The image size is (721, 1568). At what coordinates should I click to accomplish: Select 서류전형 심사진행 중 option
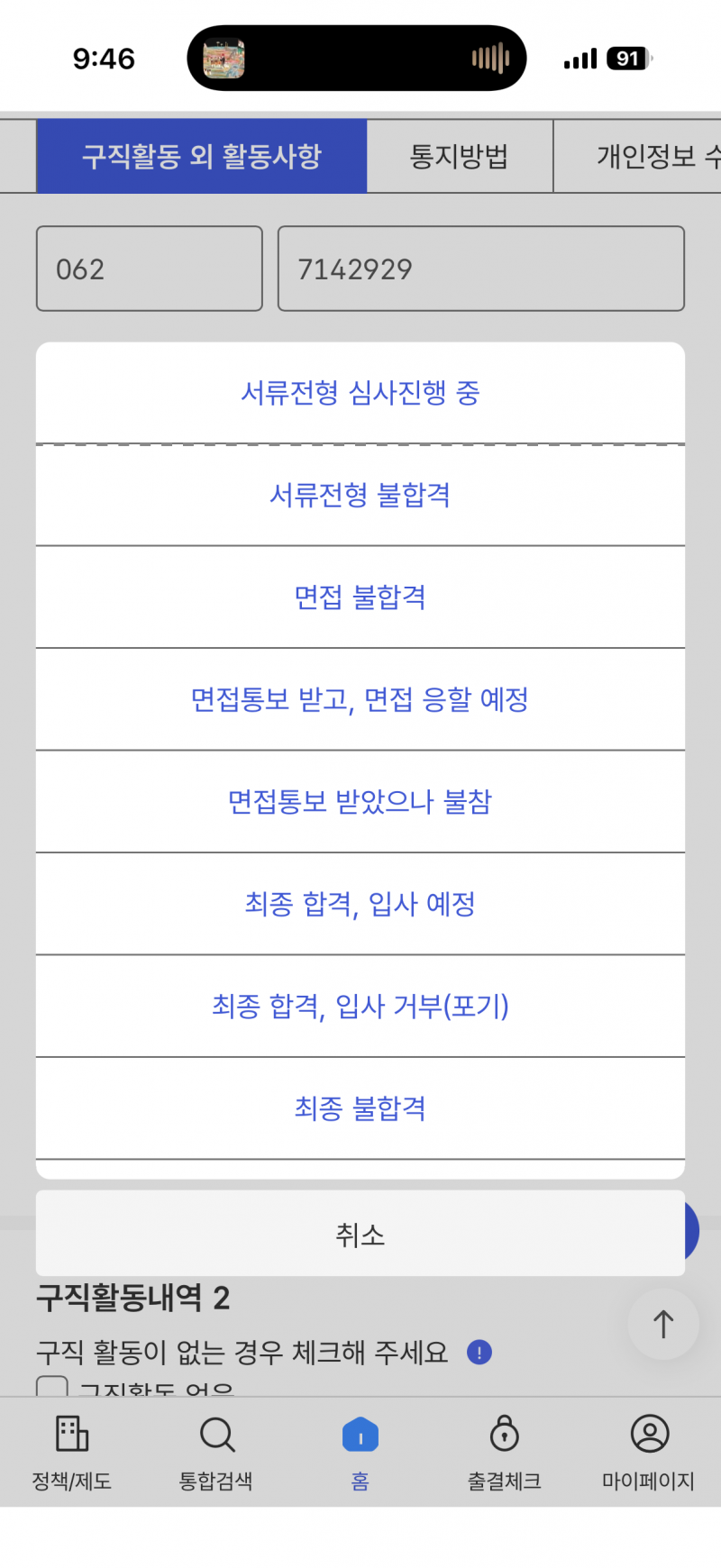pyautogui.click(x=360, y=393)
